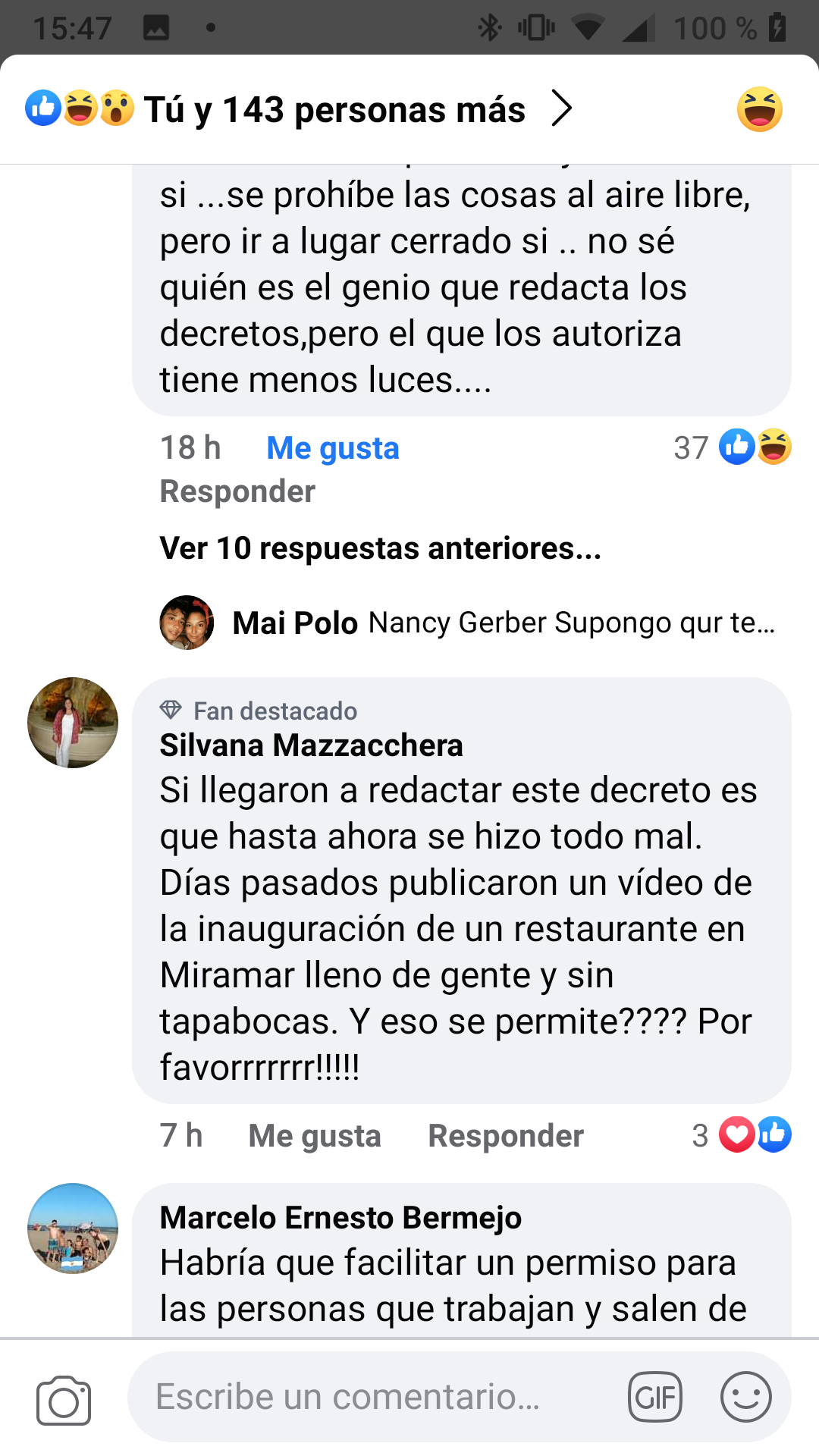Tap Me gusta on the 18 h comment
819x1456 pixels.
tap(333, 448)
